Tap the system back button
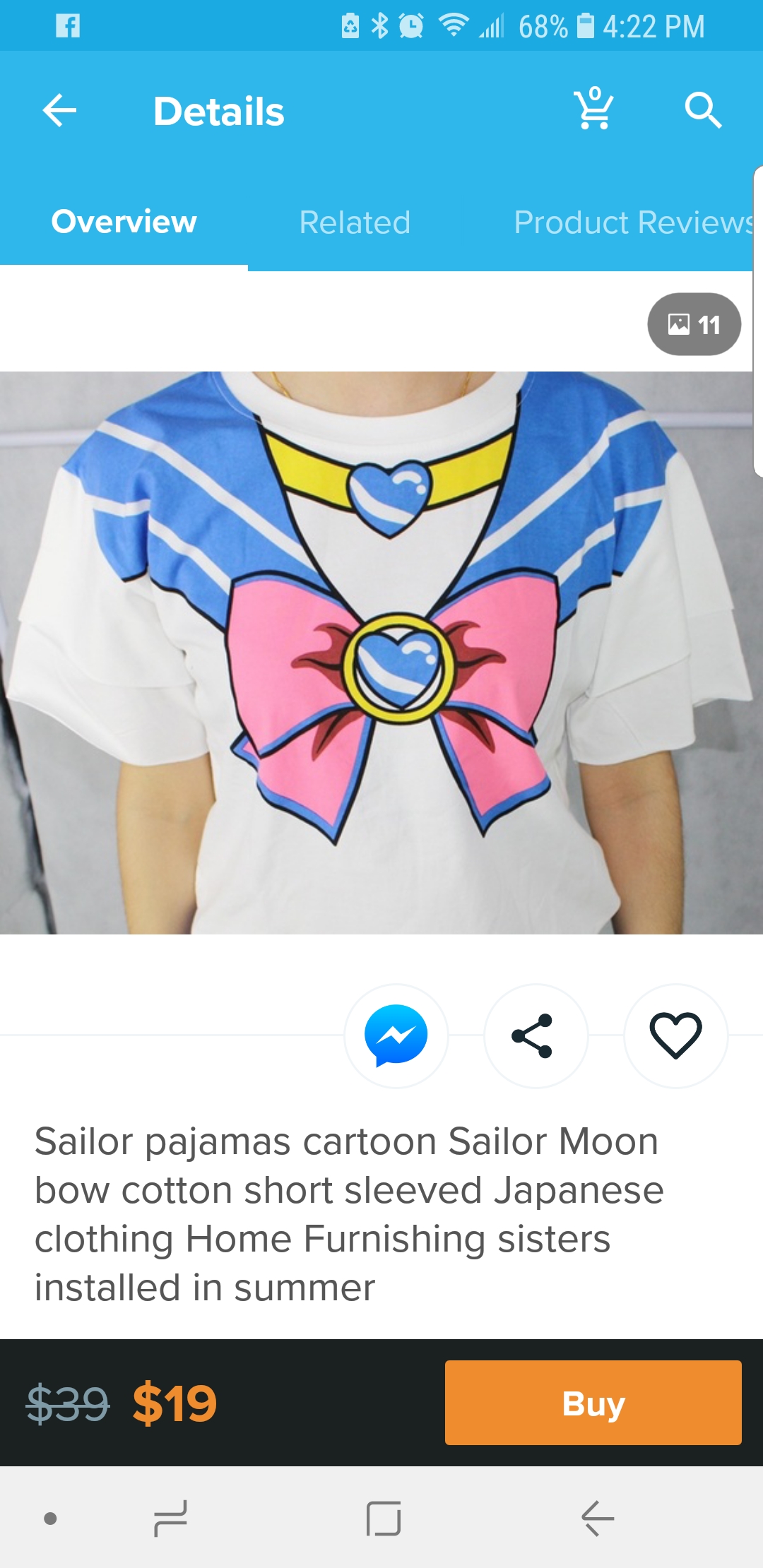 [598, 1519]
